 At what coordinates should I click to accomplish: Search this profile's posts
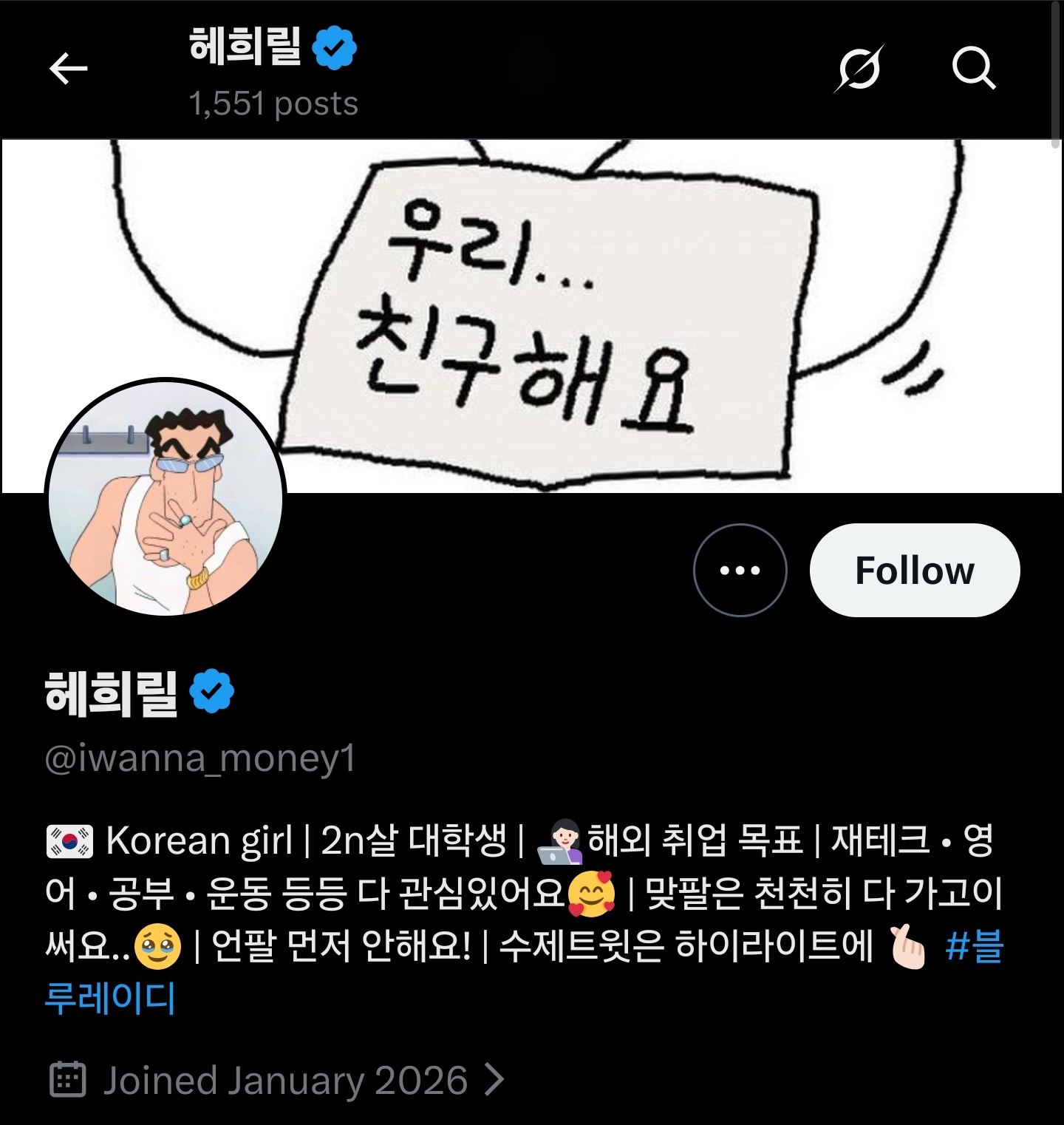coord(973,69)
